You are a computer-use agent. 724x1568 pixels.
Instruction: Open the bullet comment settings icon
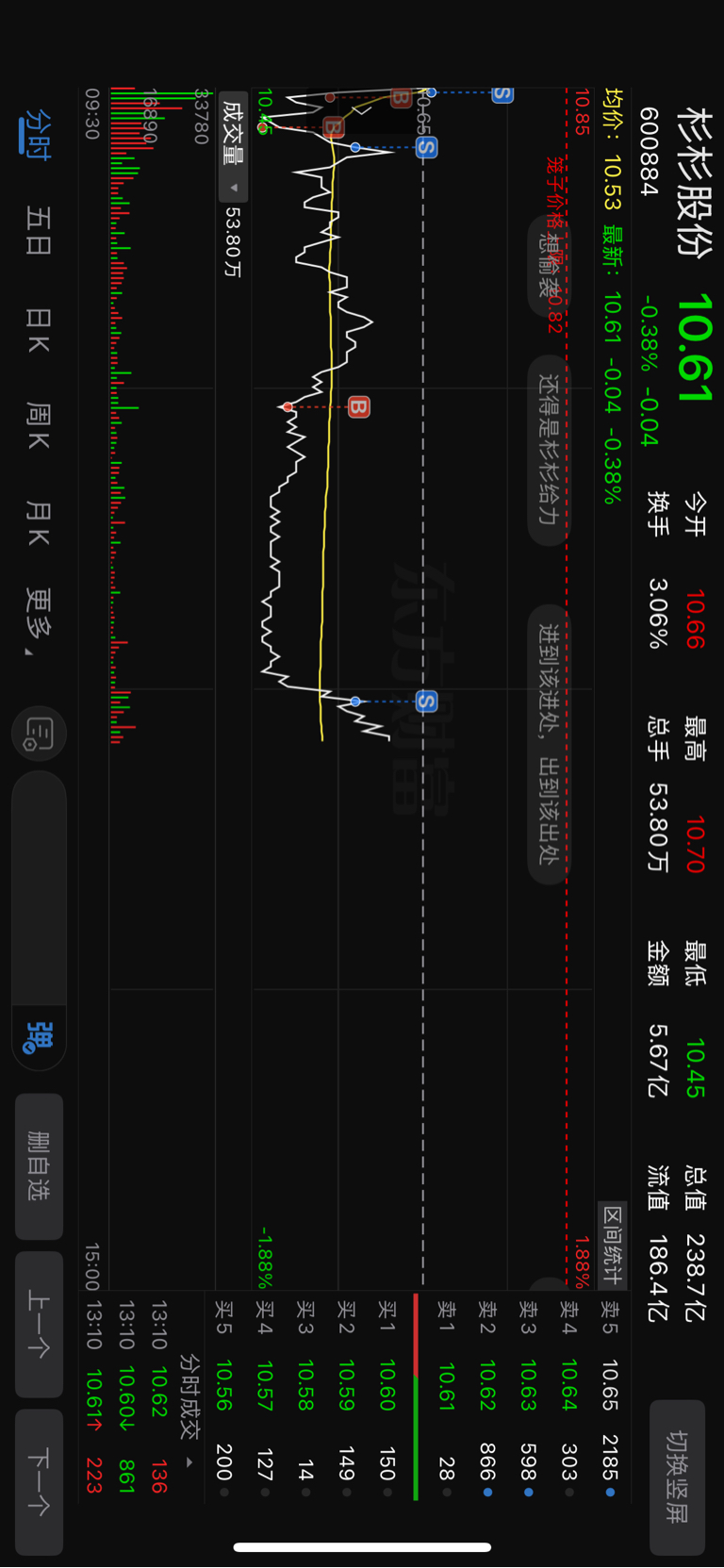pyautogui.click(x=39, y=734)
